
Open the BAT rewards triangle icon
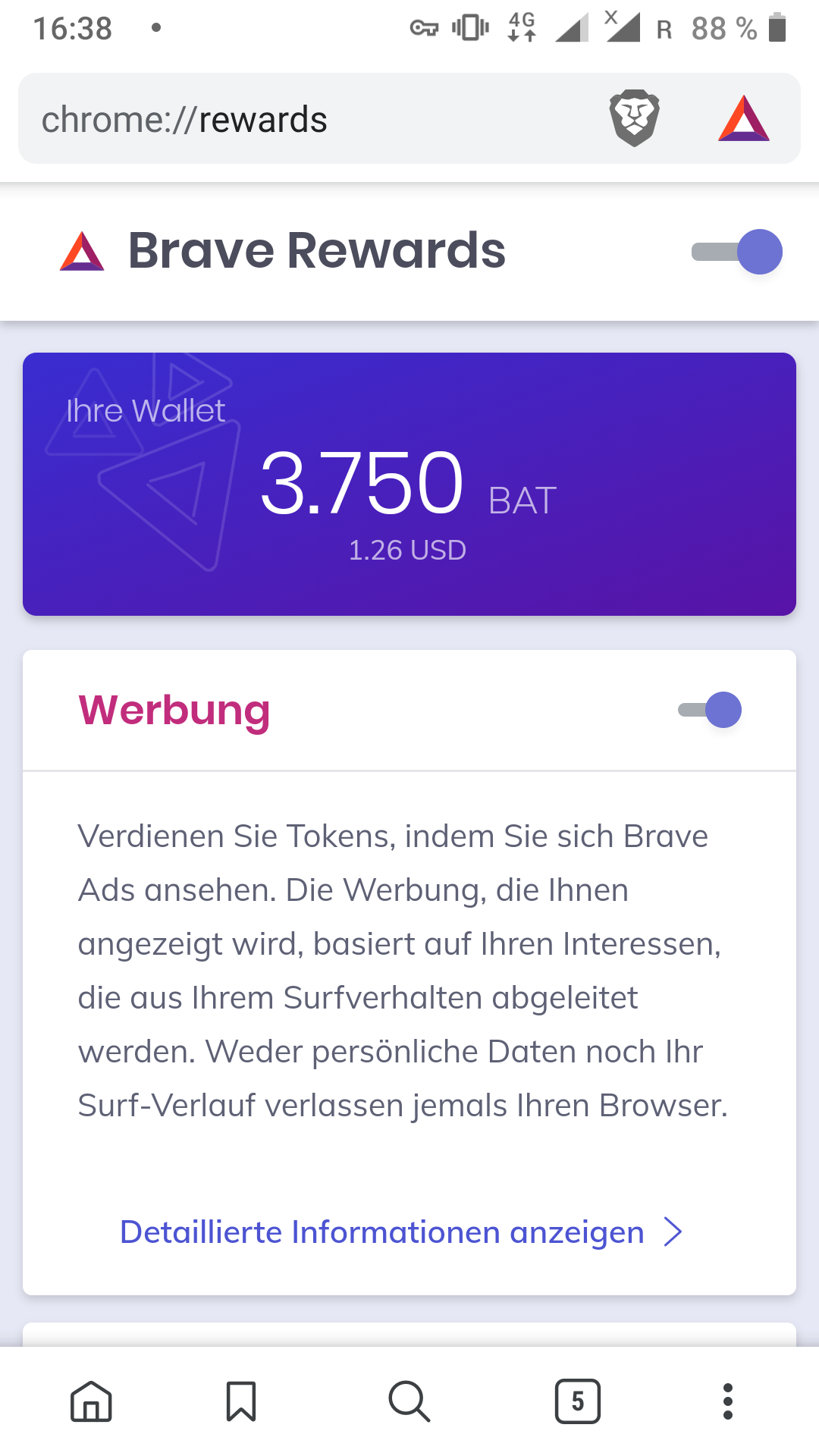pyautogui.click(x=743, y=118)
